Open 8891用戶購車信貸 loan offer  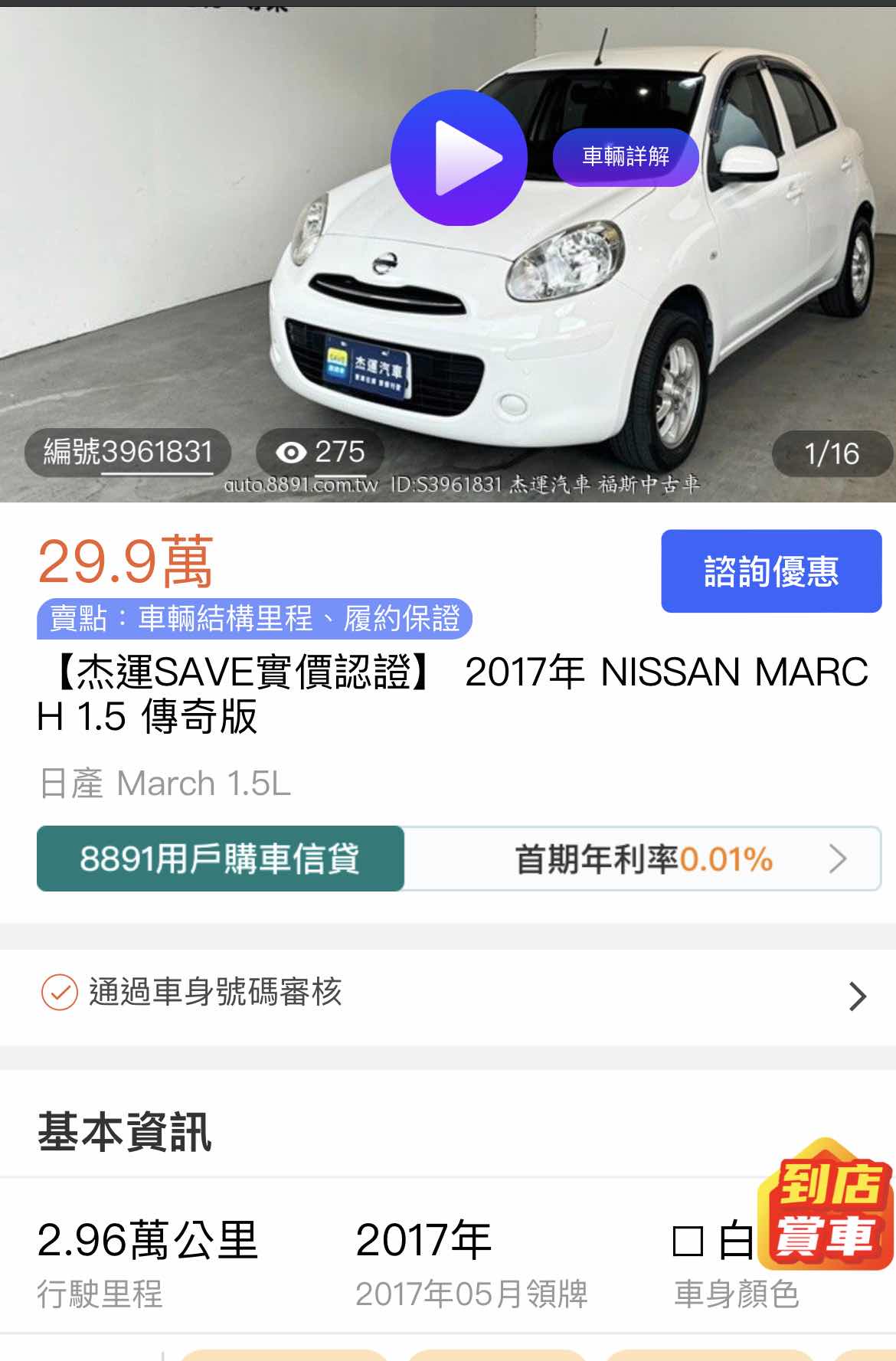click(x=458, y=859)
